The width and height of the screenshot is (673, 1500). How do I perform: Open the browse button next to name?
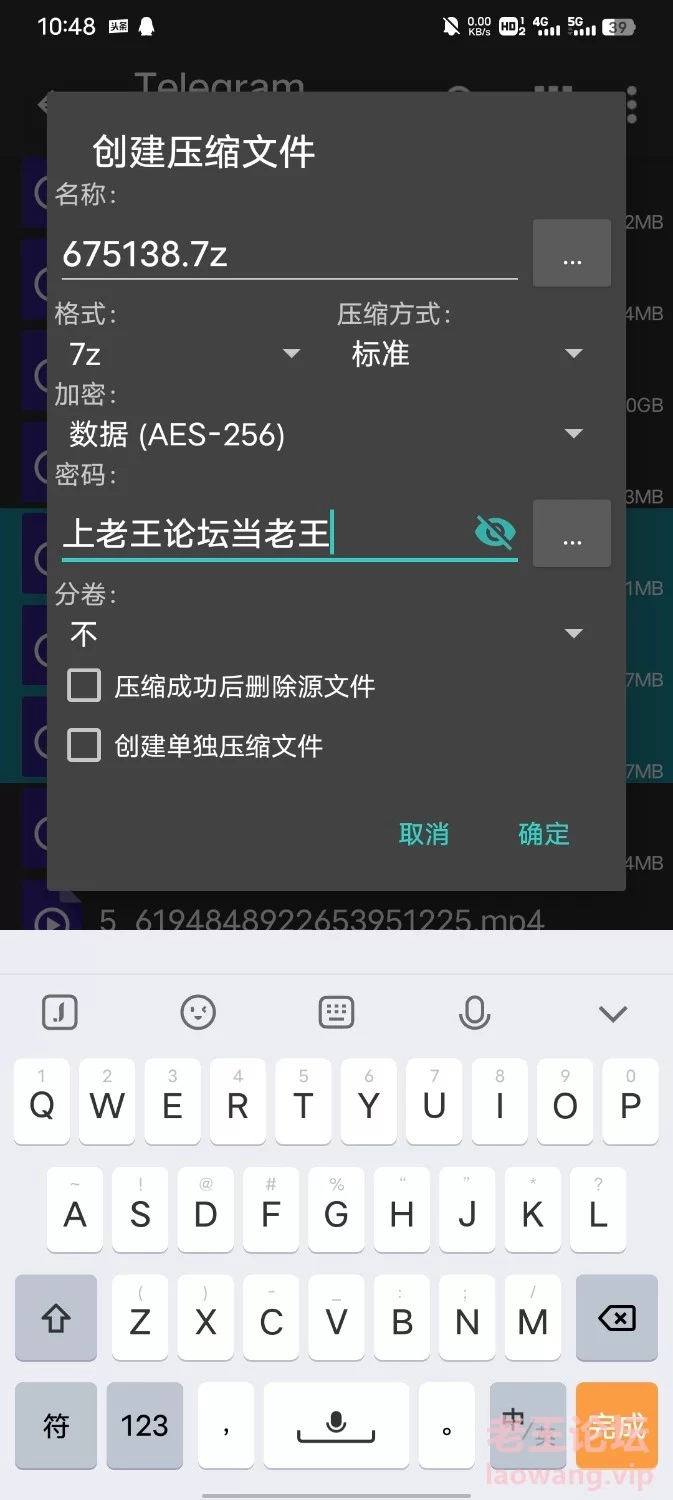[x=571, y=254]
